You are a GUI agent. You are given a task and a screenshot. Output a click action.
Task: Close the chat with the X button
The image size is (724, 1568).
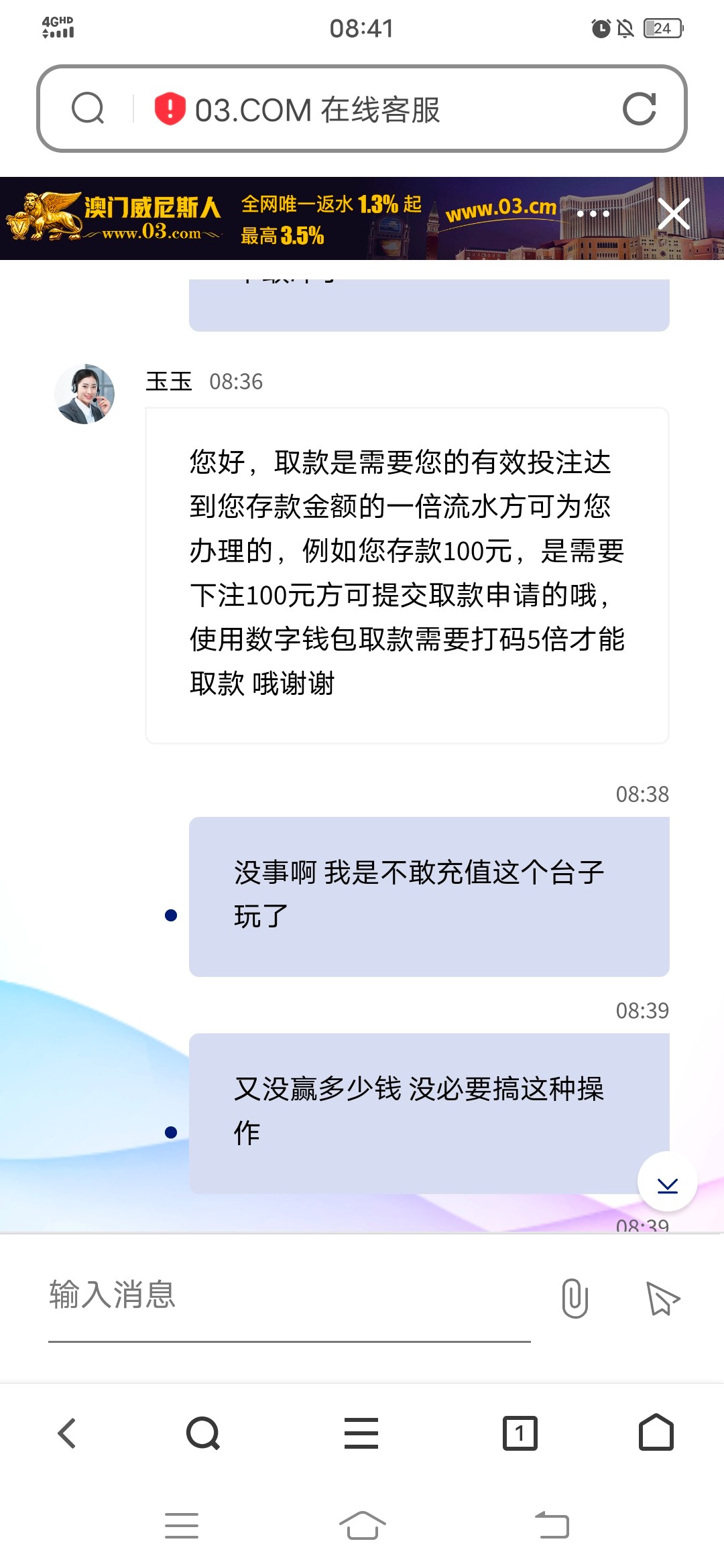673,214
